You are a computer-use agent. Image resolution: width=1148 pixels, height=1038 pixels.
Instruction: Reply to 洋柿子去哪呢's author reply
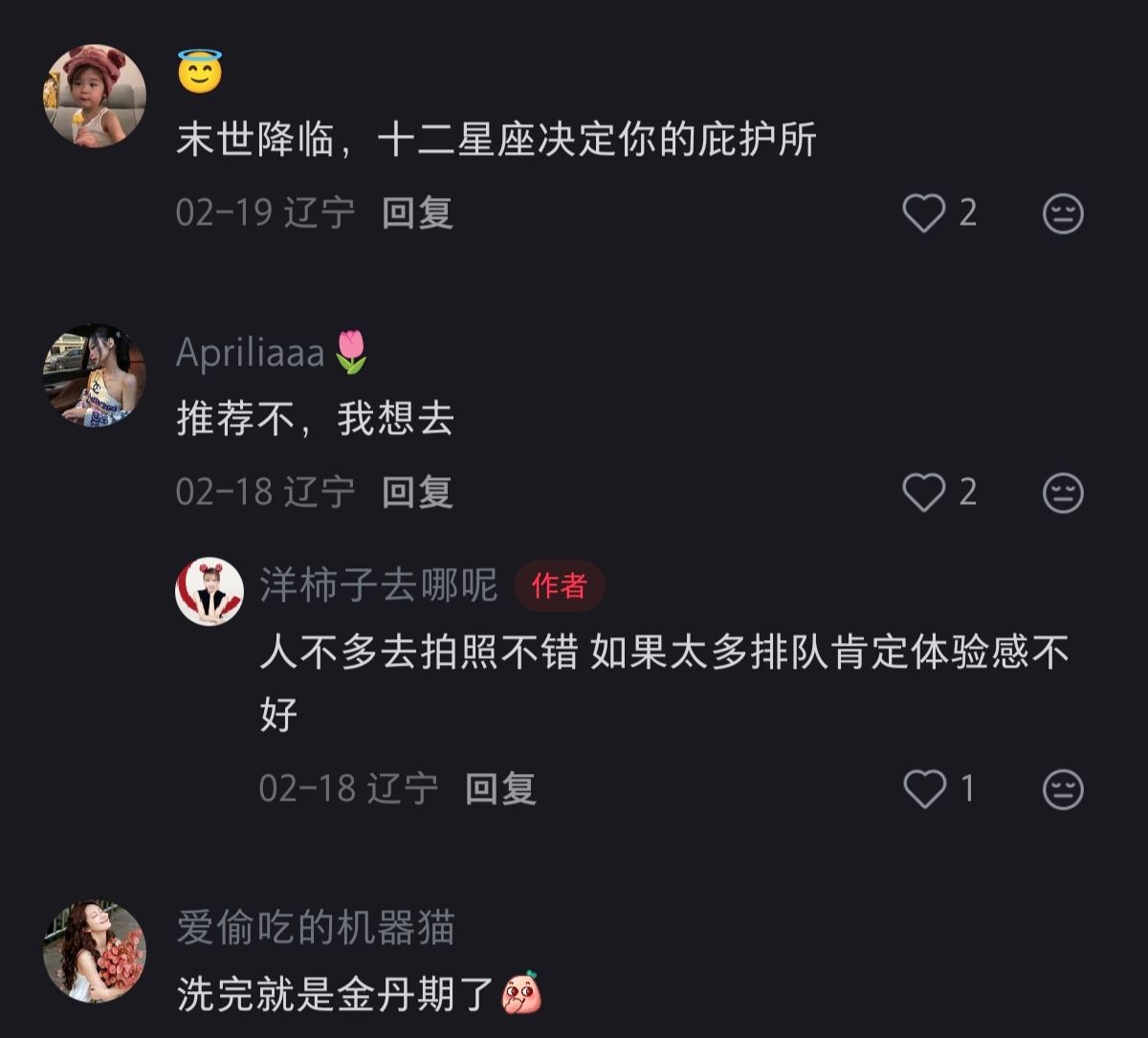pos(500,788)
